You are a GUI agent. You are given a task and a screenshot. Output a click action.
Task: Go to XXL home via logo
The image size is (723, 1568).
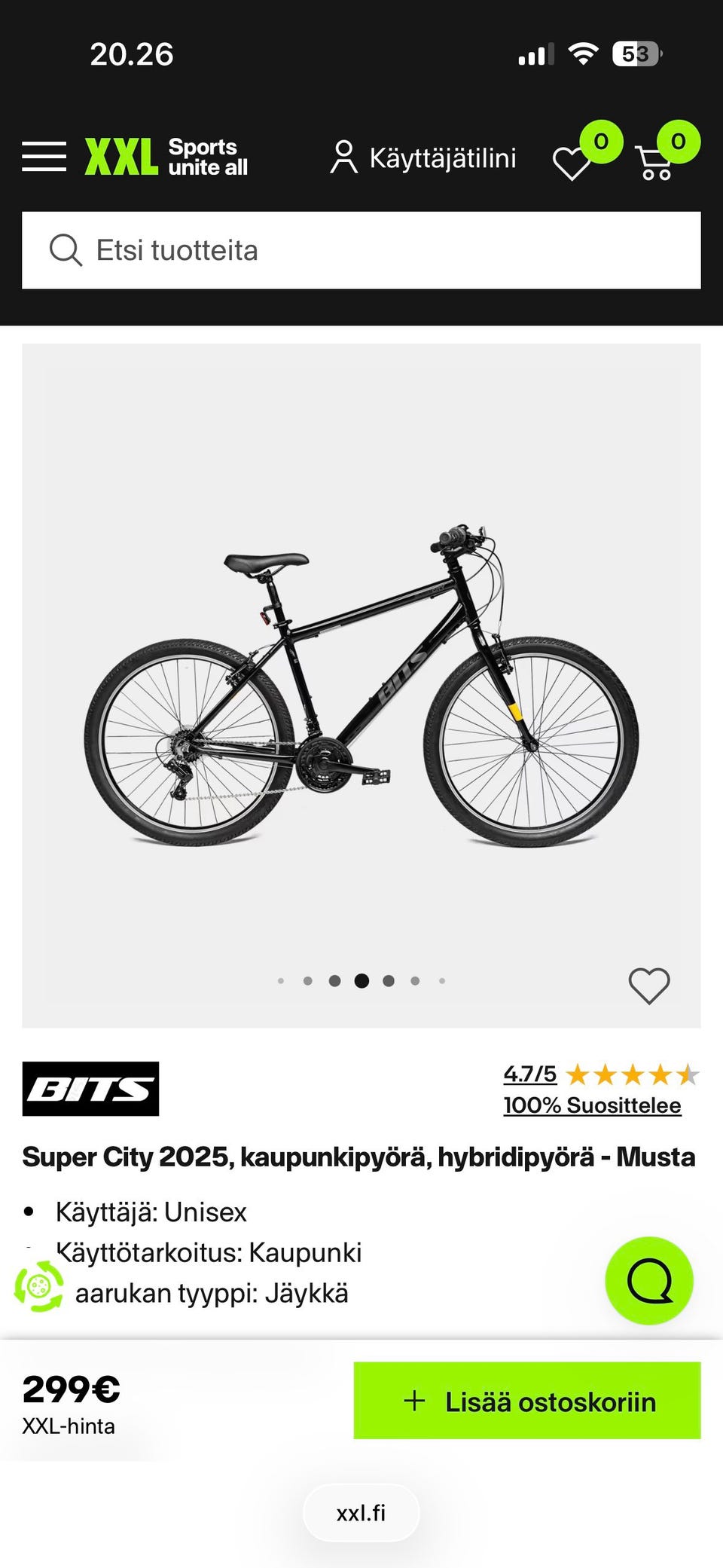point(166,157)
